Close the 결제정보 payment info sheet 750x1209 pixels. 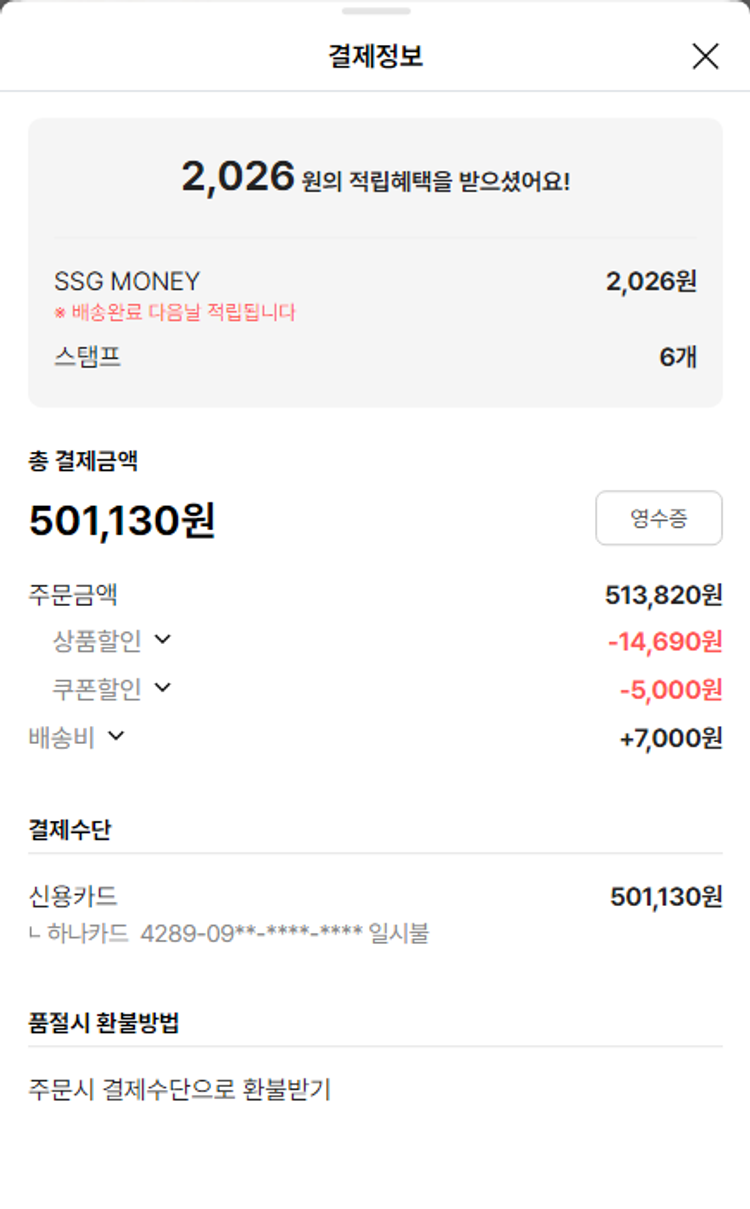705,57
